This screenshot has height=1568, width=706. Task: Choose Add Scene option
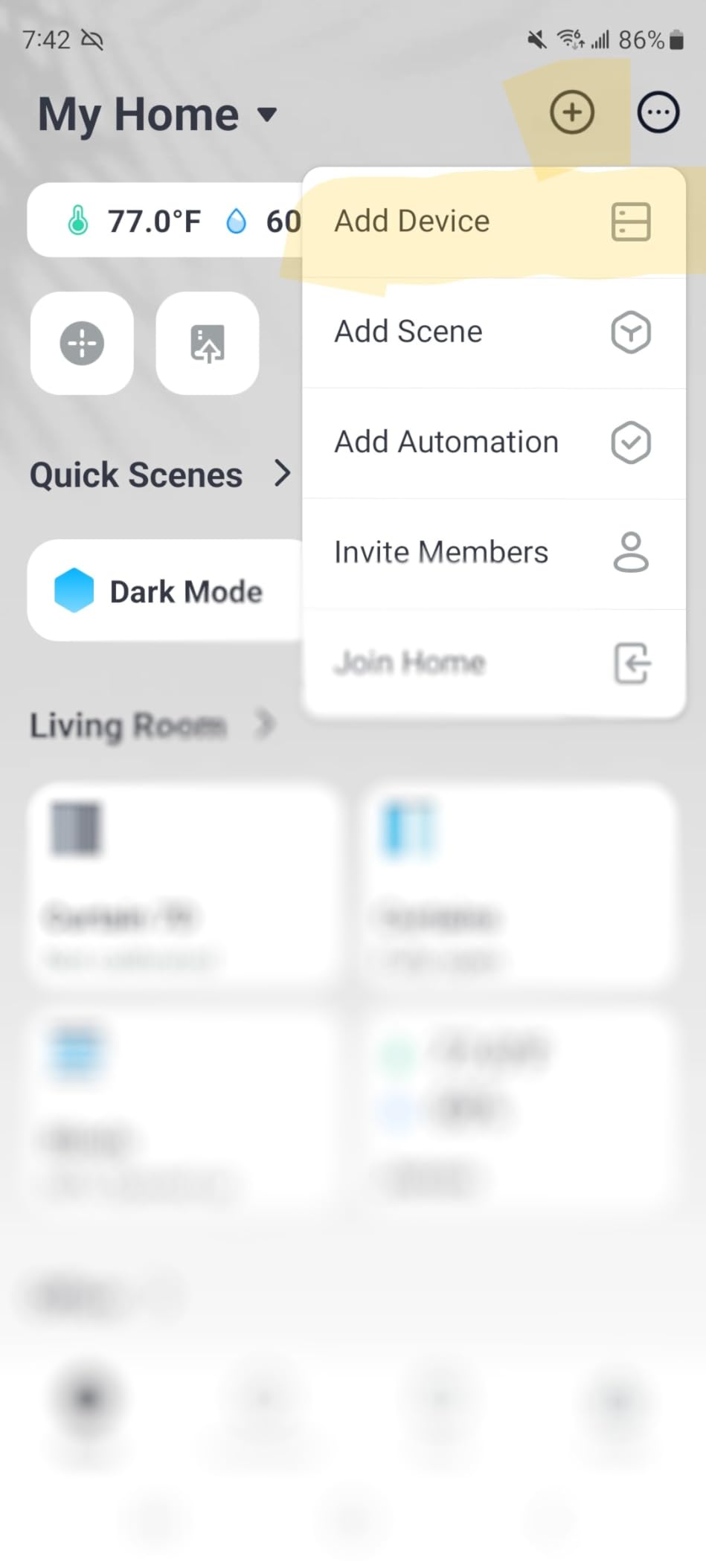click(x=493, y=332)
